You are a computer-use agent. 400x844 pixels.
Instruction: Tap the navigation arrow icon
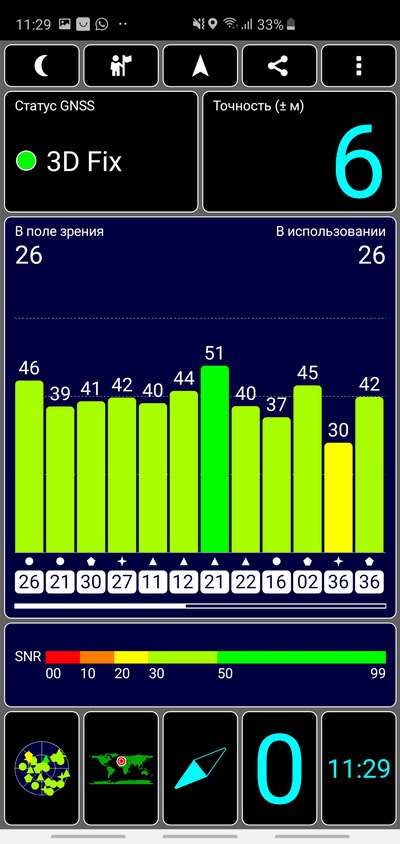[200, 66]
